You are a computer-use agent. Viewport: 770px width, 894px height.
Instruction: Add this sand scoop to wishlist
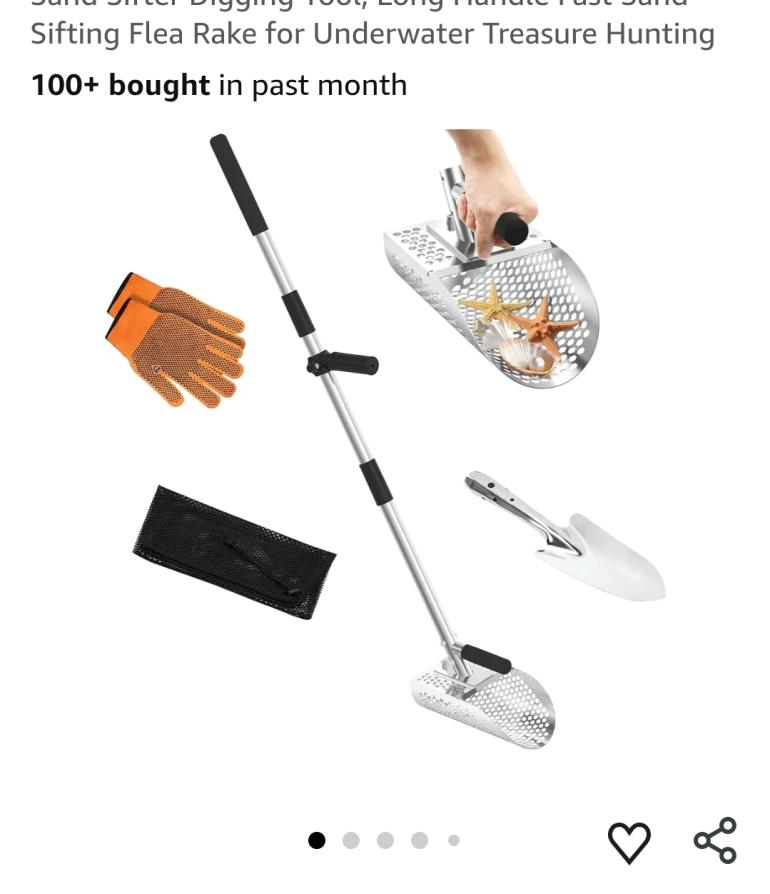[x=629, y=841]
